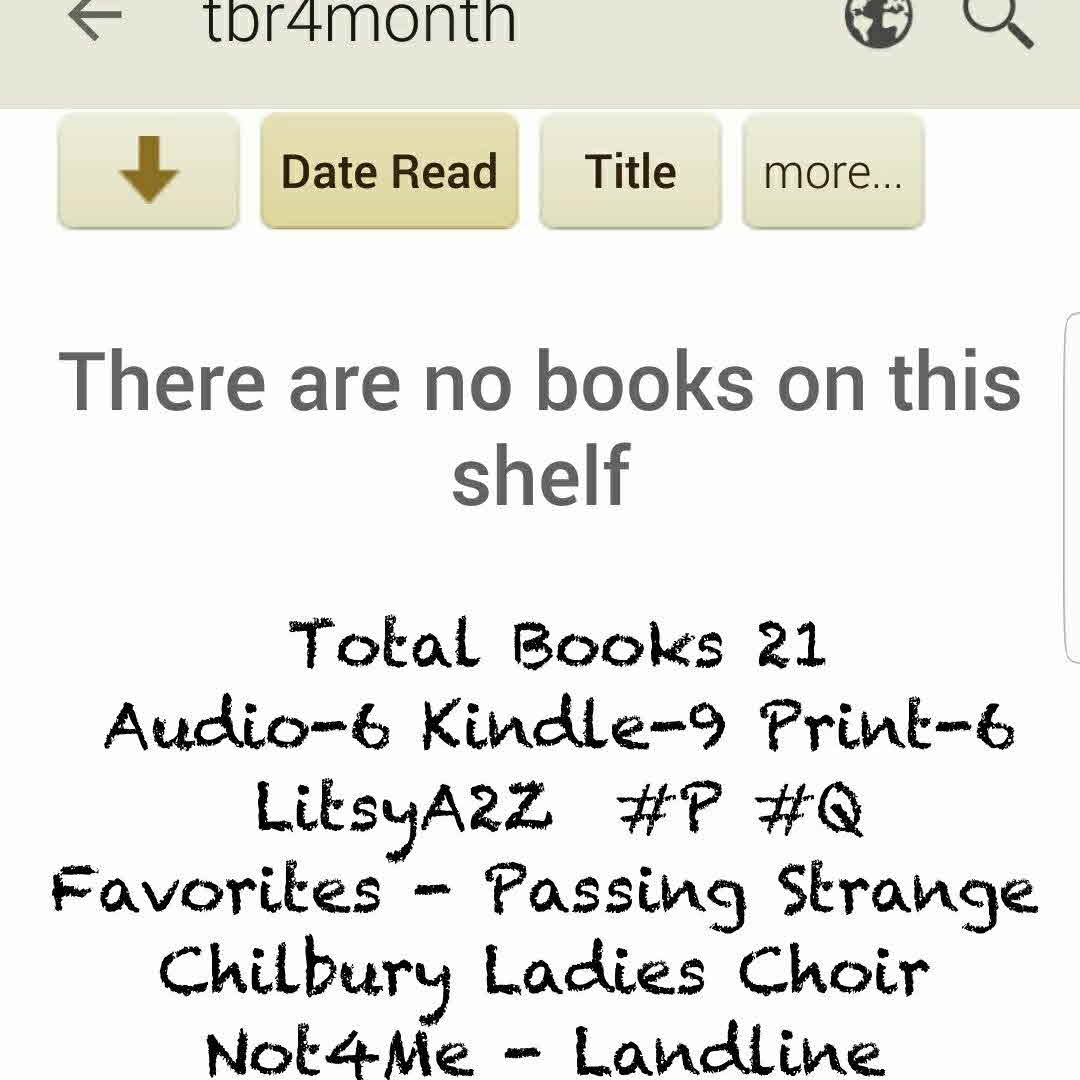This screenshot has width=1080, height=1080.
Task: Show more sorting options
Action: click(x=832, y=171)
